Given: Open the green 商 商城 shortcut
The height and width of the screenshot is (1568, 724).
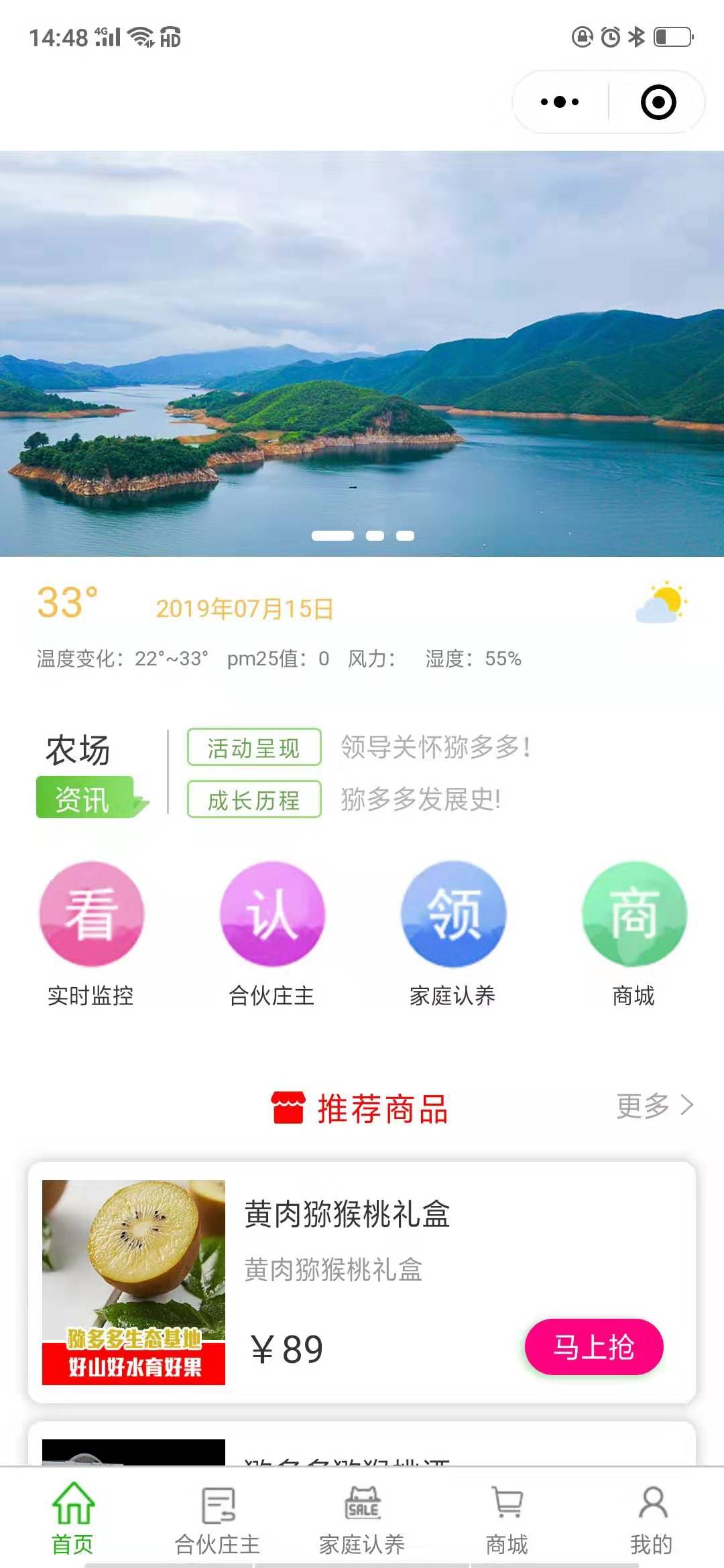Looking at the screenshot, I should (x=634, y=915).
